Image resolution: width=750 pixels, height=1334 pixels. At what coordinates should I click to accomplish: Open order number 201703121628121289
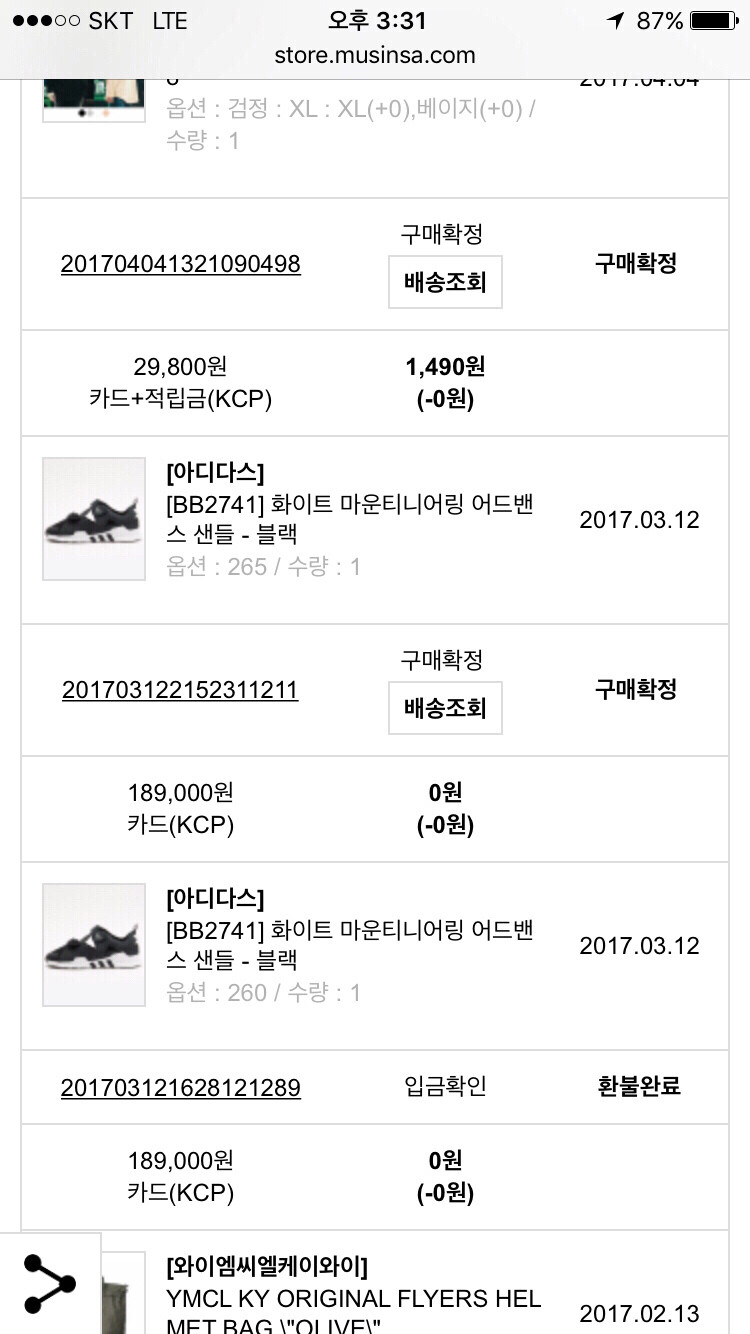point(181,1088)
